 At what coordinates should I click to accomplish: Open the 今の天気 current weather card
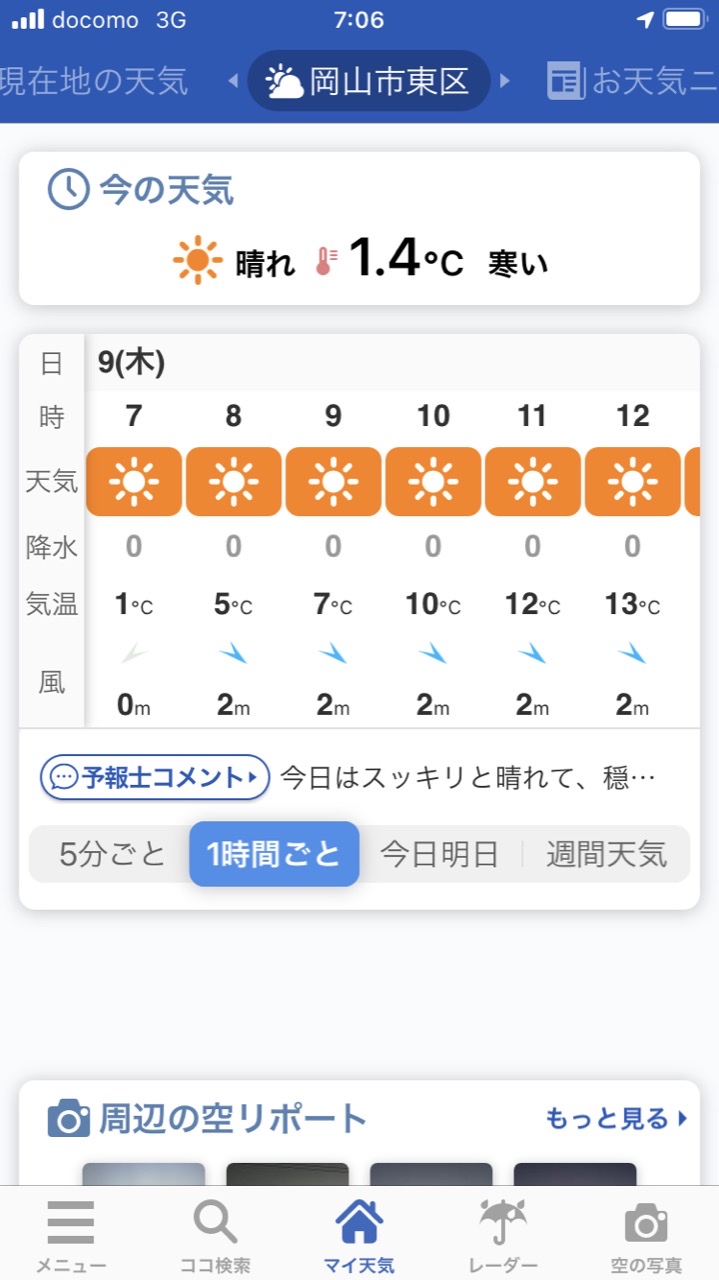click(x=359, y=228)
